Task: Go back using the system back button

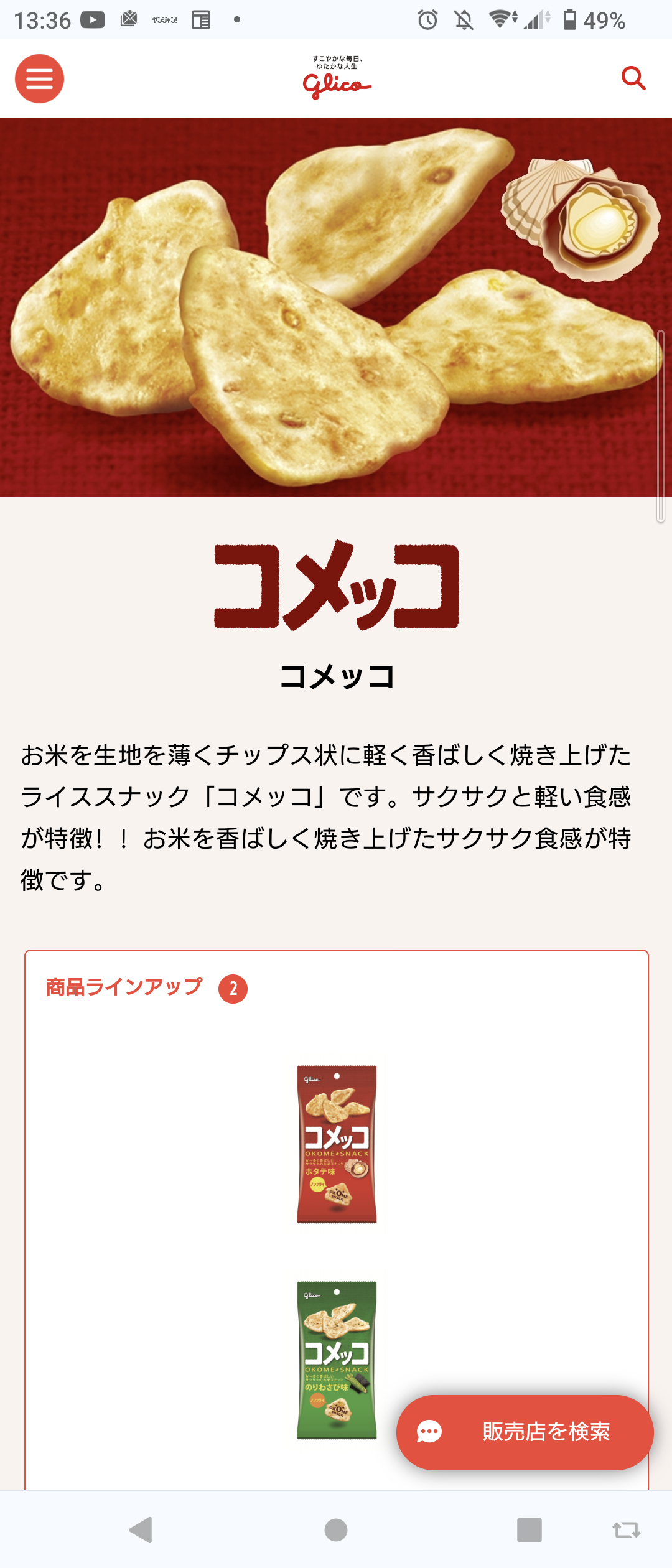Action: click(141, 1529)
